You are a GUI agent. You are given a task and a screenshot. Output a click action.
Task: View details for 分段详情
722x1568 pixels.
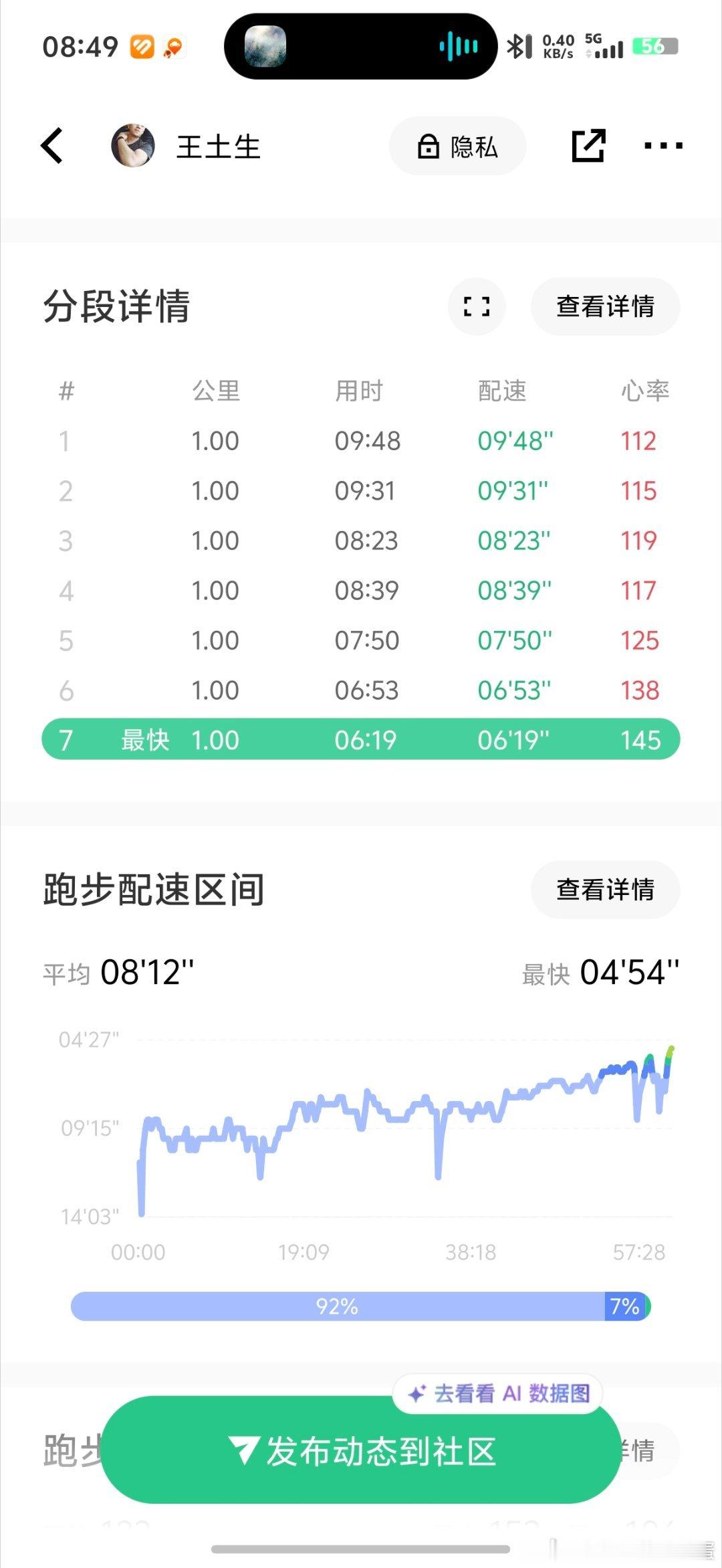click(x=606, y=306)
